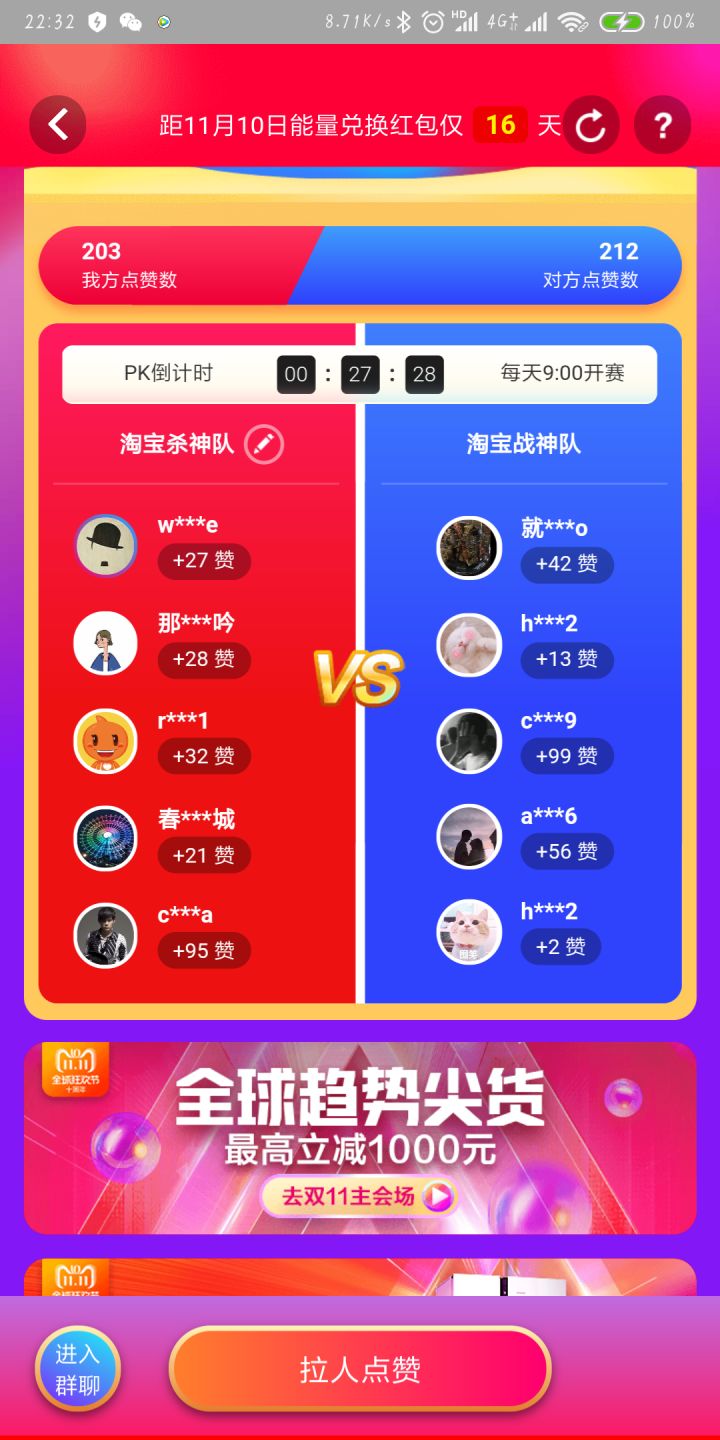Refresh the page with the reload icon

point(591,125)
